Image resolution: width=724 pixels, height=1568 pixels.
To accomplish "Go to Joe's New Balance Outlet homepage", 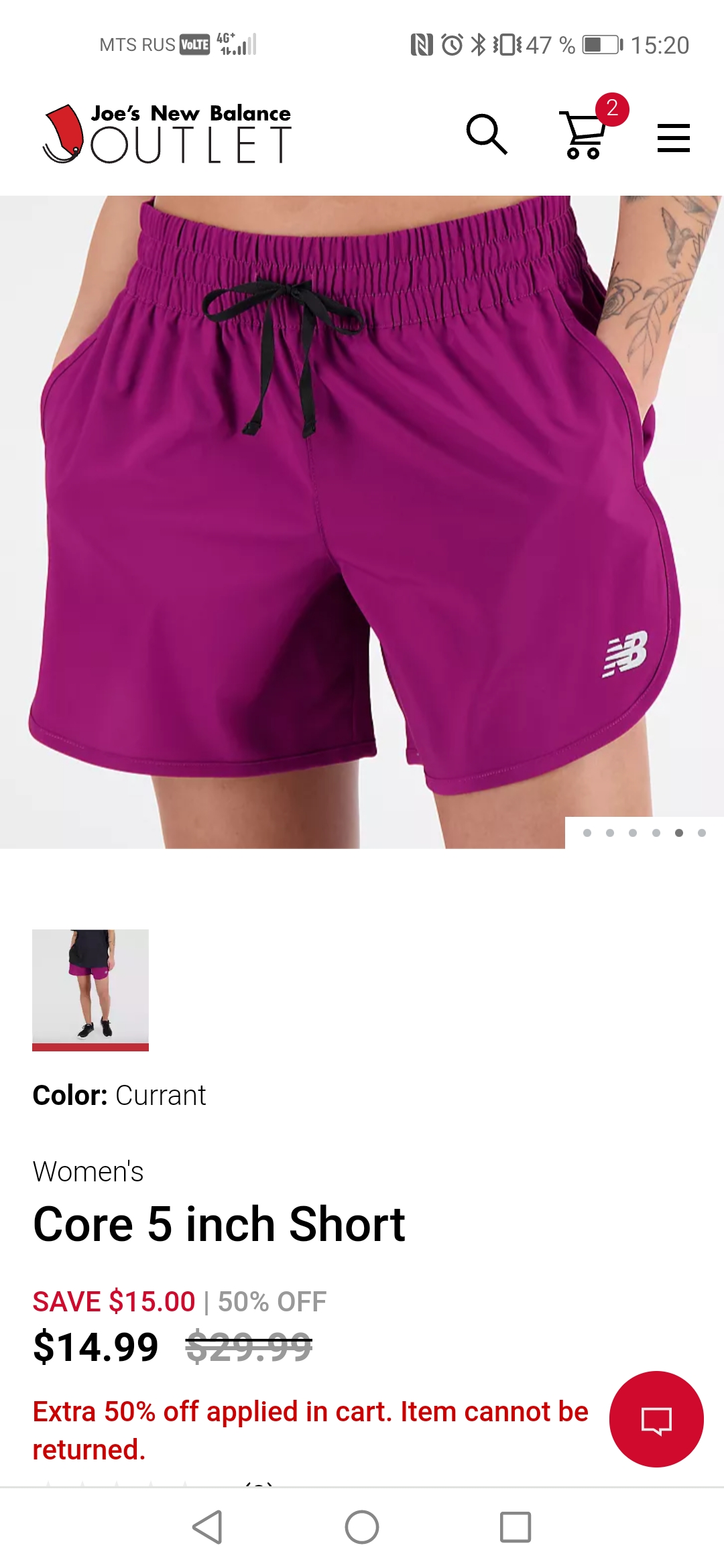I will tap(168, 135).
